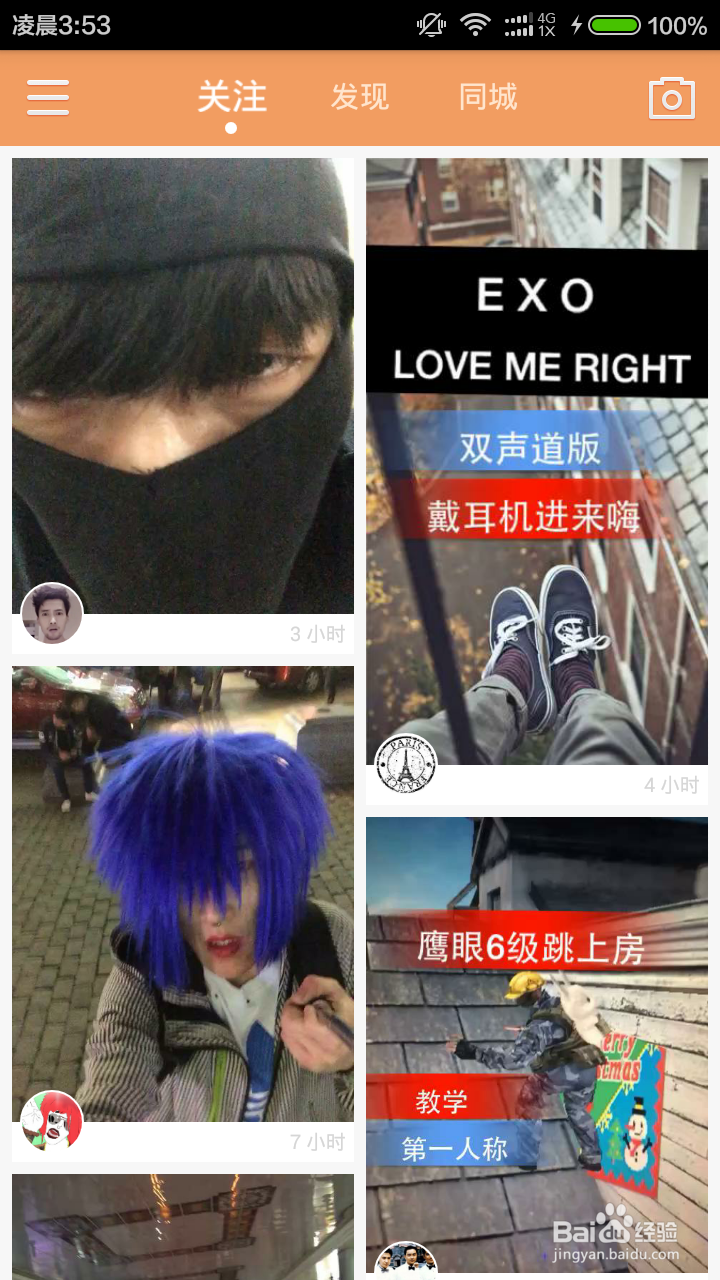Open the partially visible video at the bottom left
The width and height of the screenshot is (720, 1280).
182,1230
